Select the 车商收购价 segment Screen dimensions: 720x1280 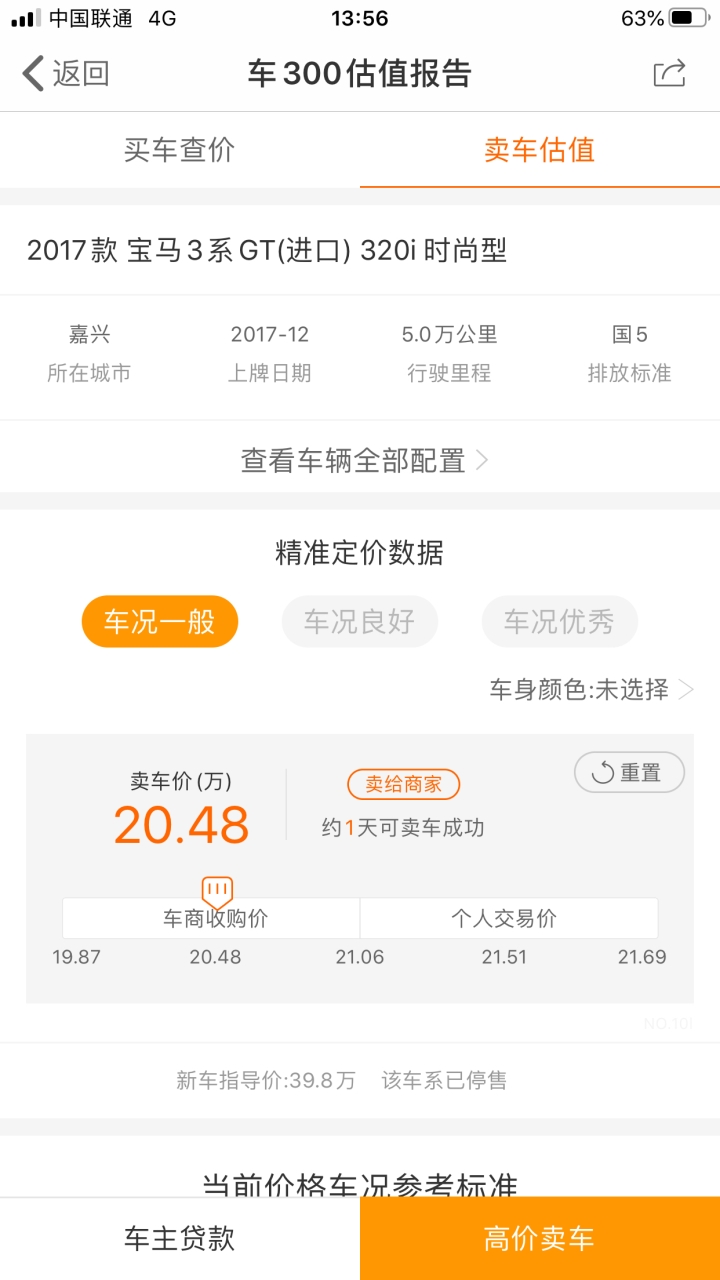(x=211, y=918)
